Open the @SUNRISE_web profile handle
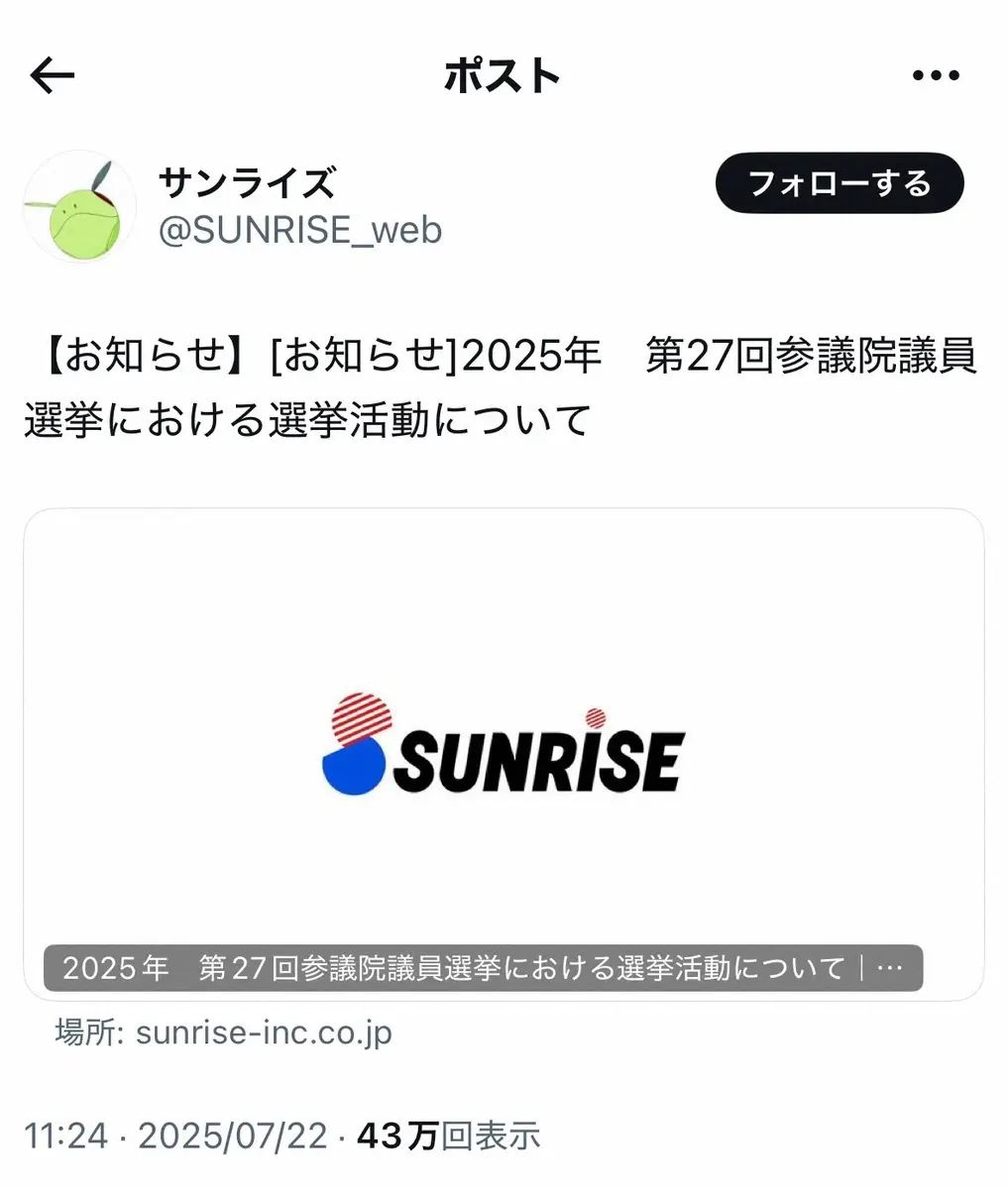Viewport: 1008px width, 1189px height. [x=300, y=230]
